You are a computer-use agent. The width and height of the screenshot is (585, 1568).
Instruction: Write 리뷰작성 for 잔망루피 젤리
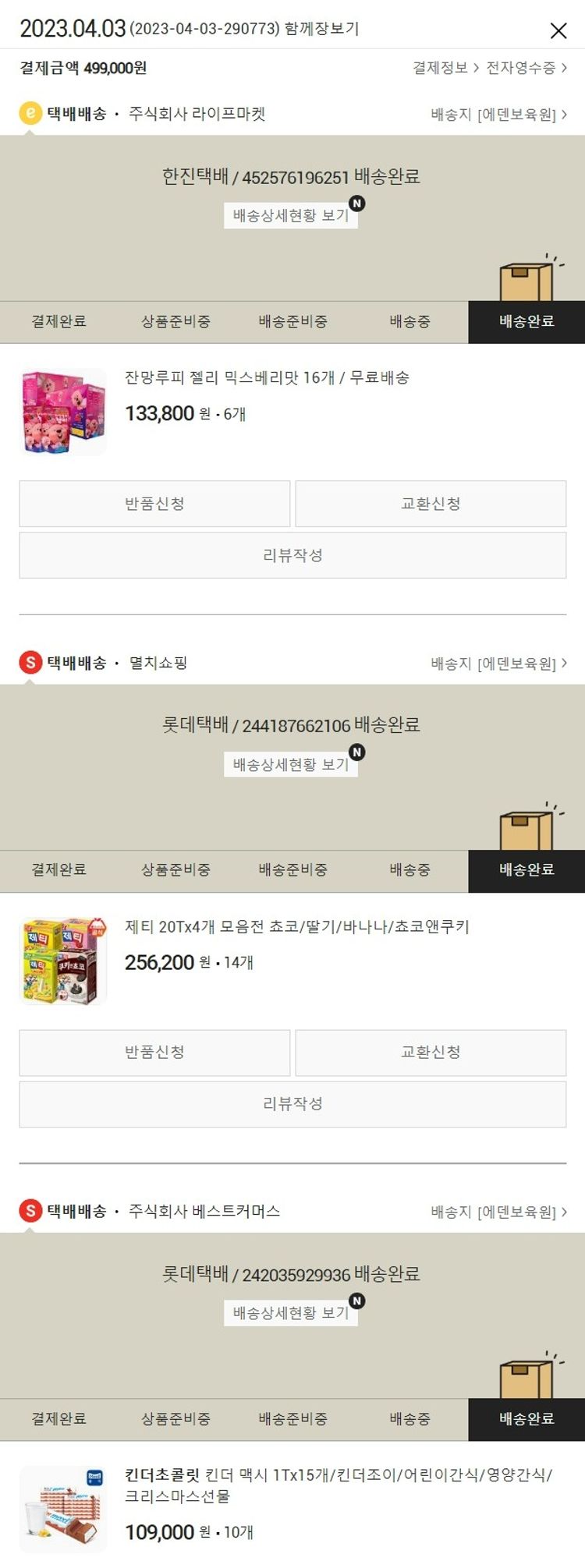(x=292, y=555)
